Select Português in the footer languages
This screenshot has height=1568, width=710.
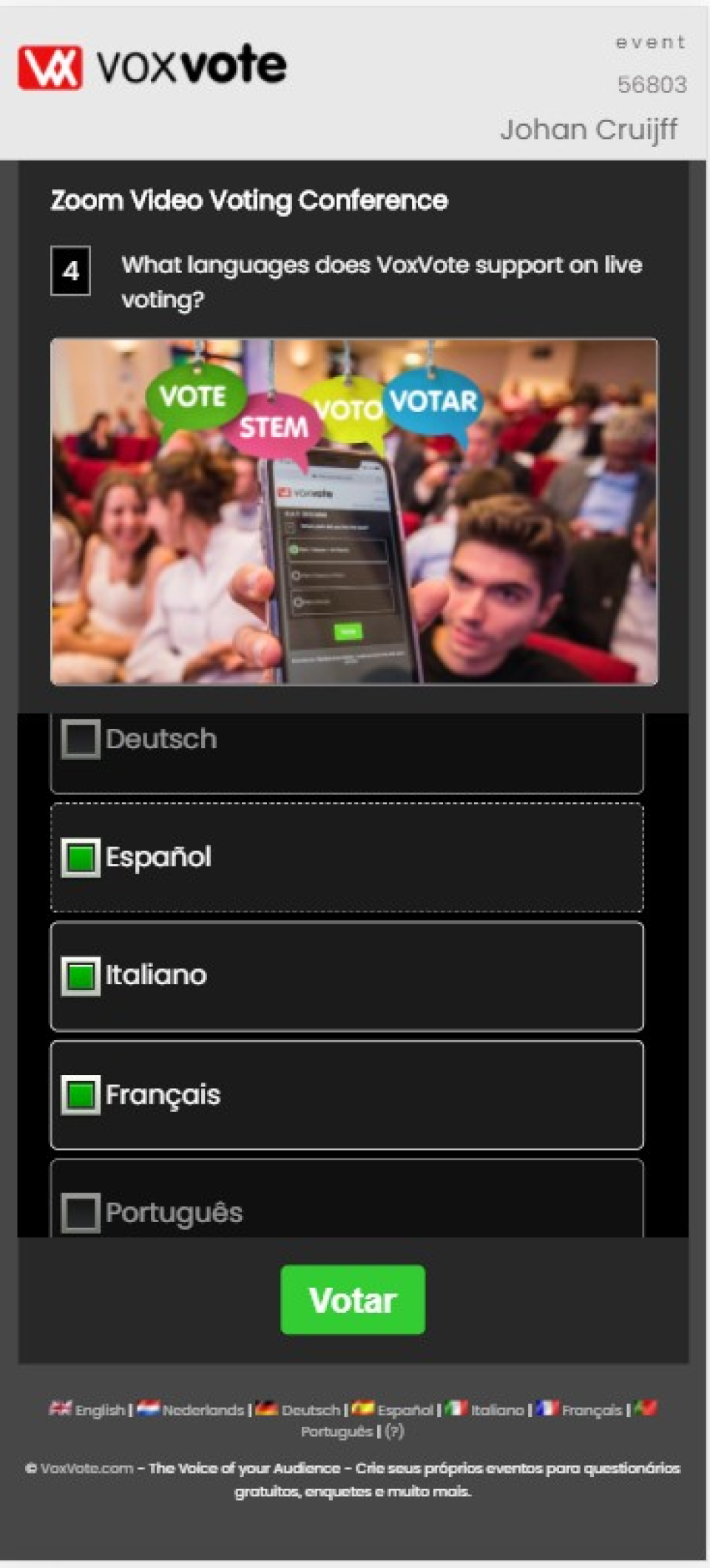(337, 1432)
